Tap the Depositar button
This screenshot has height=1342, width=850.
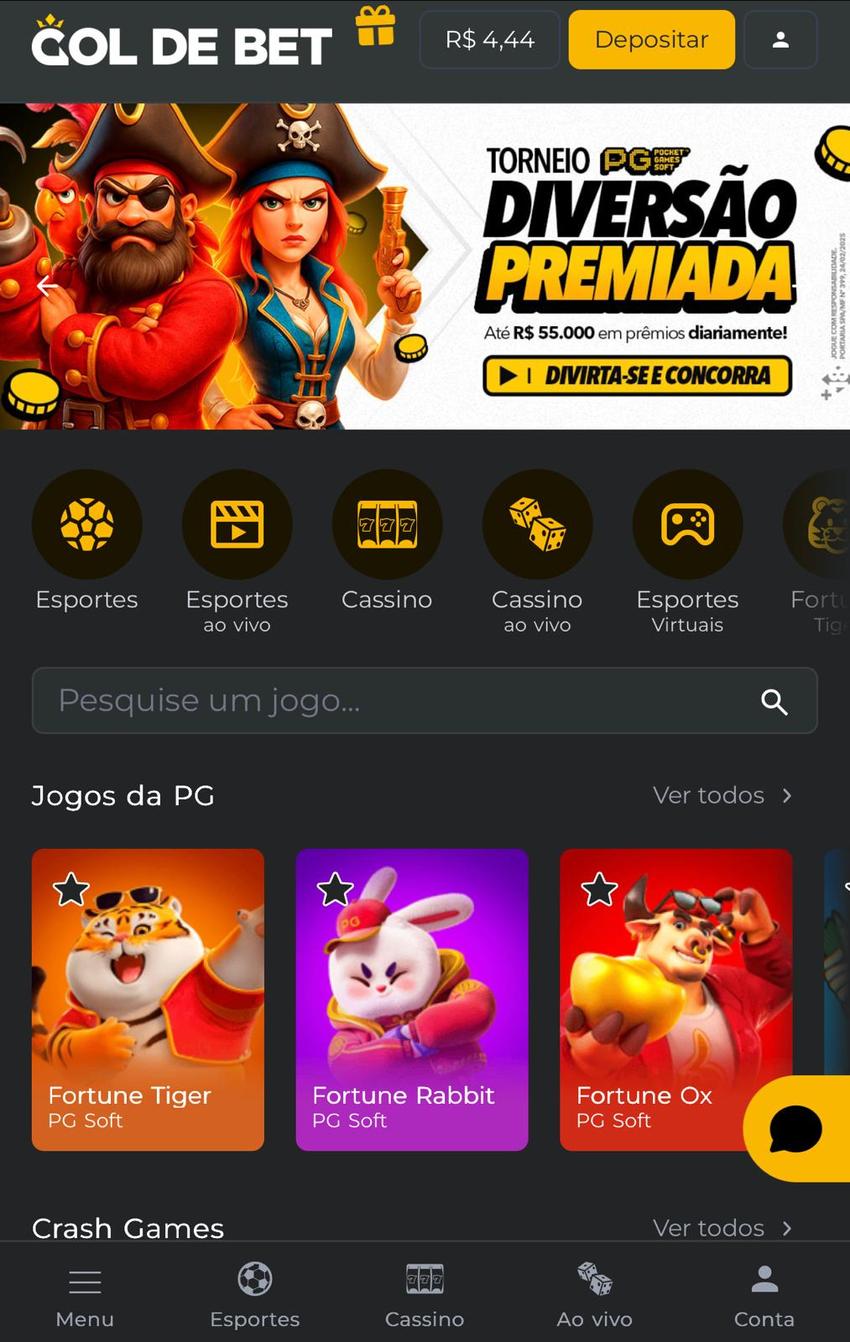point(651,40)
